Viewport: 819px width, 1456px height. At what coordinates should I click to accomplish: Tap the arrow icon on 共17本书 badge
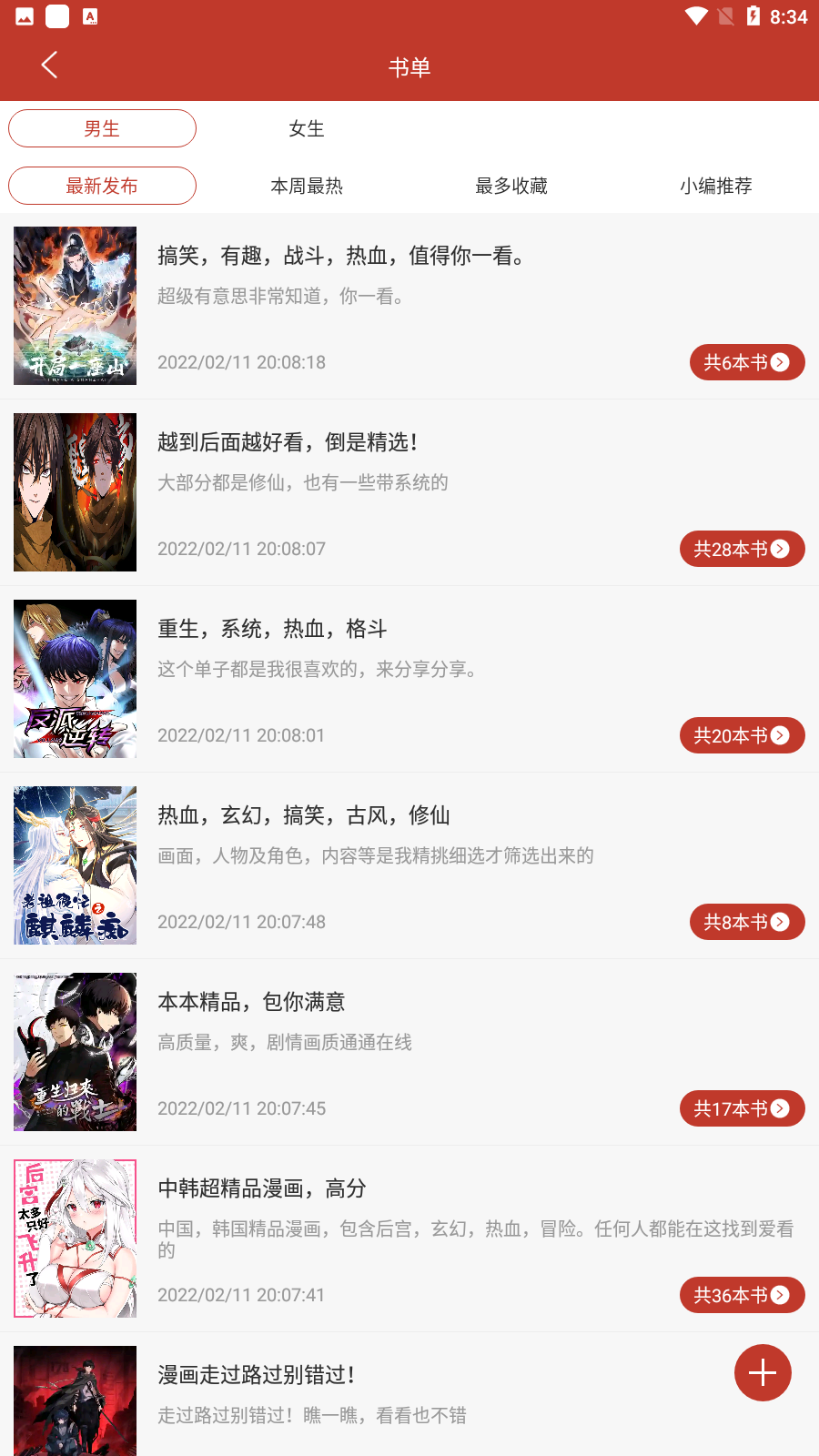click(x=780, y=1108)
